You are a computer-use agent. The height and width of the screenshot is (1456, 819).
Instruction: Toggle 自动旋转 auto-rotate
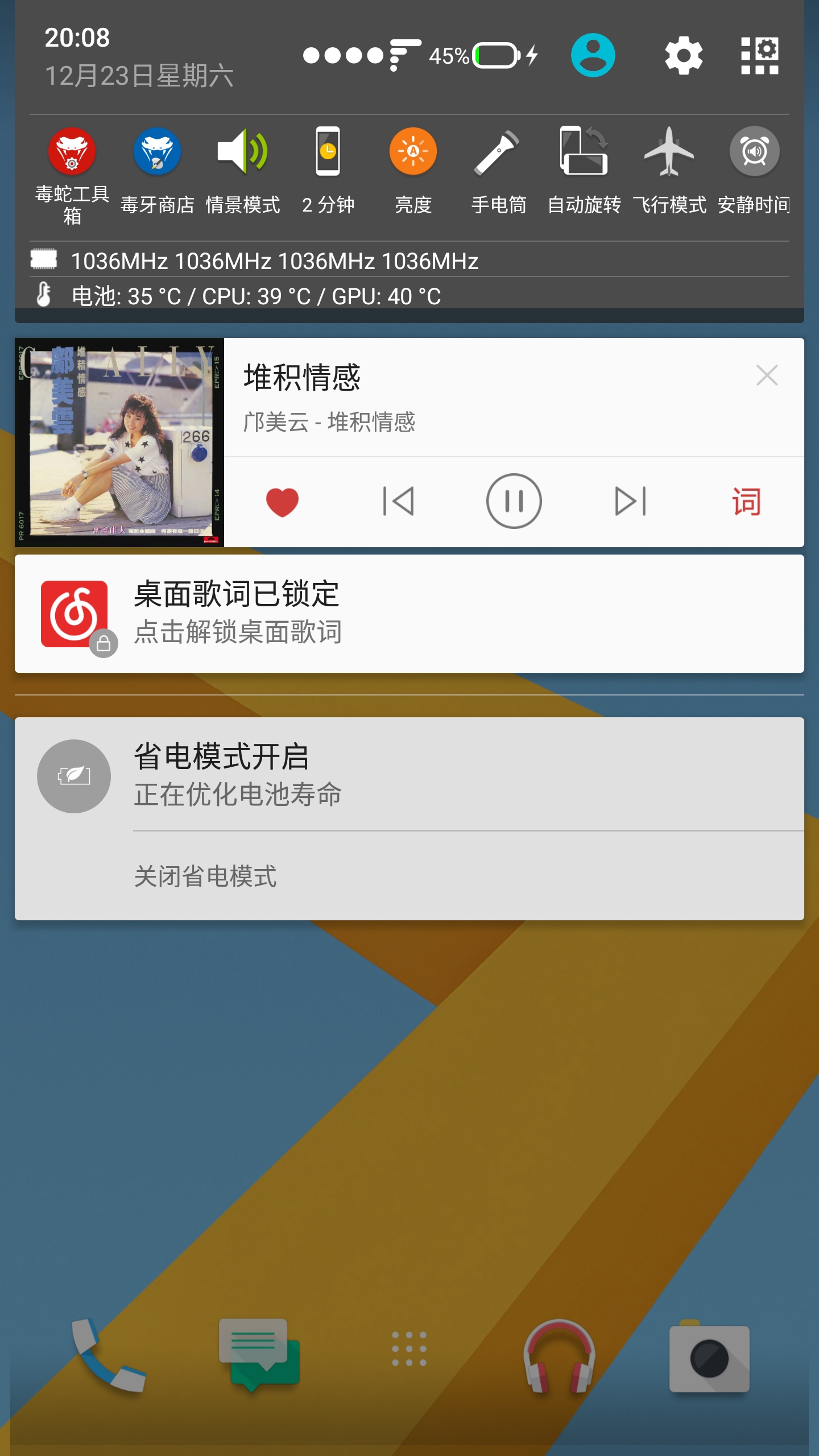(584, 152)
